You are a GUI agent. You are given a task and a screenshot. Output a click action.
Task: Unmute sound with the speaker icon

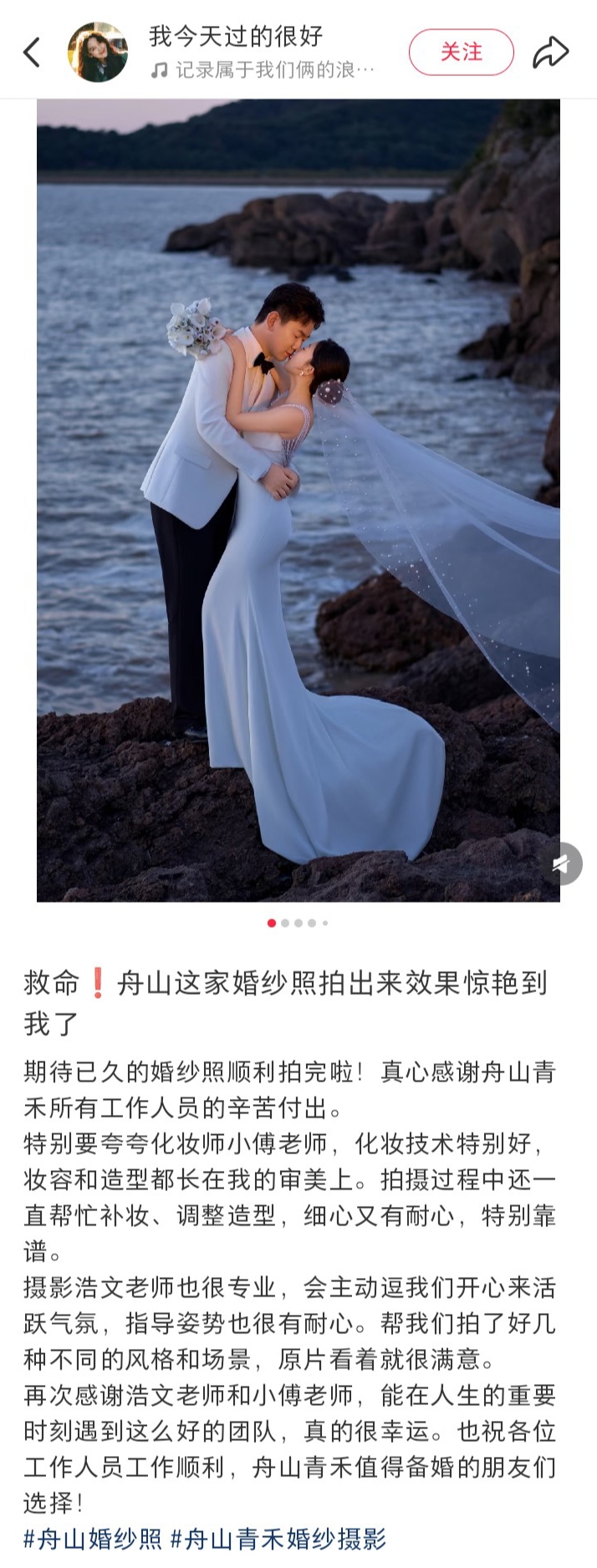pos(564,863)
